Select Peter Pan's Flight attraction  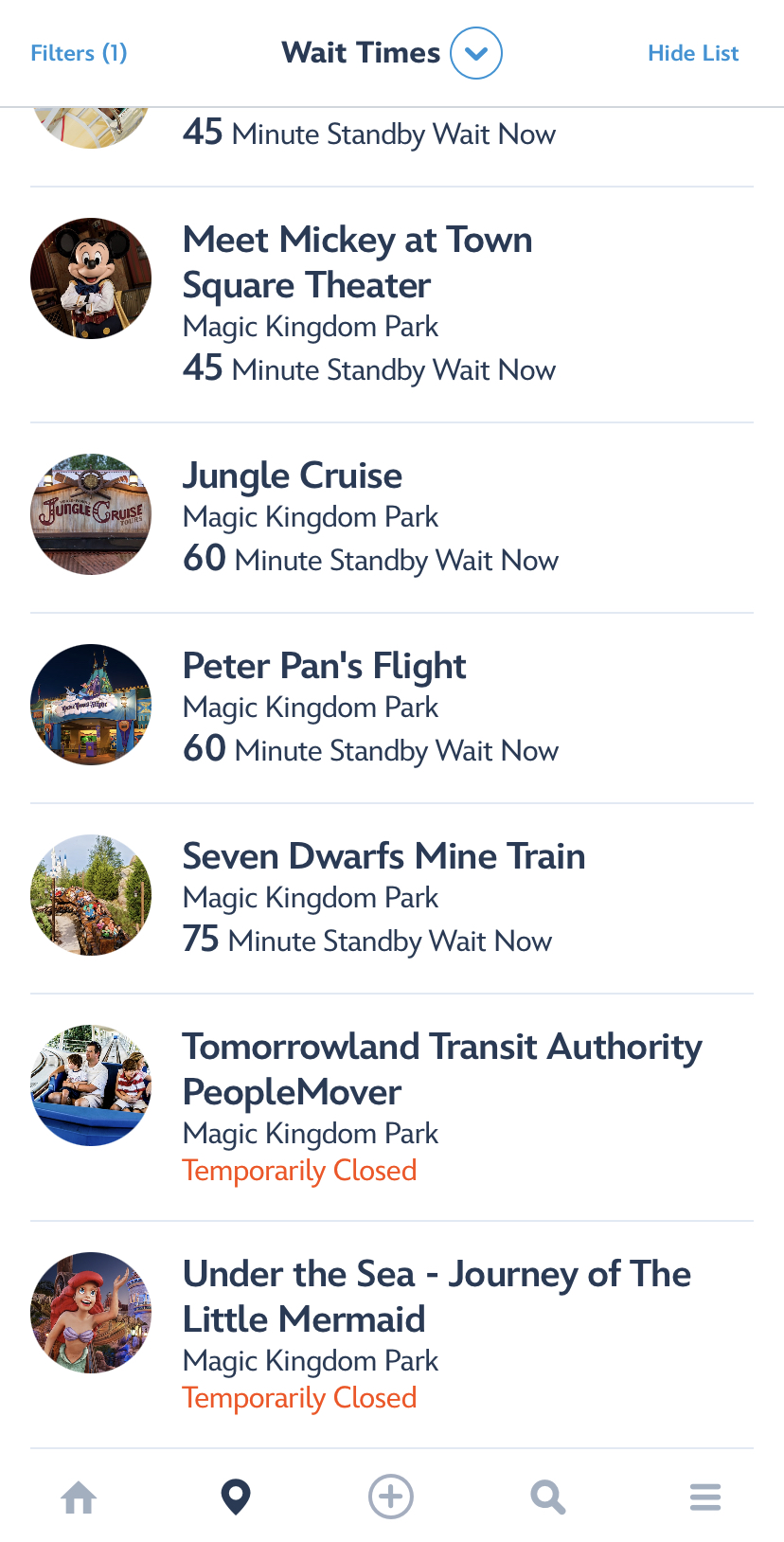(x=324, y=666)
